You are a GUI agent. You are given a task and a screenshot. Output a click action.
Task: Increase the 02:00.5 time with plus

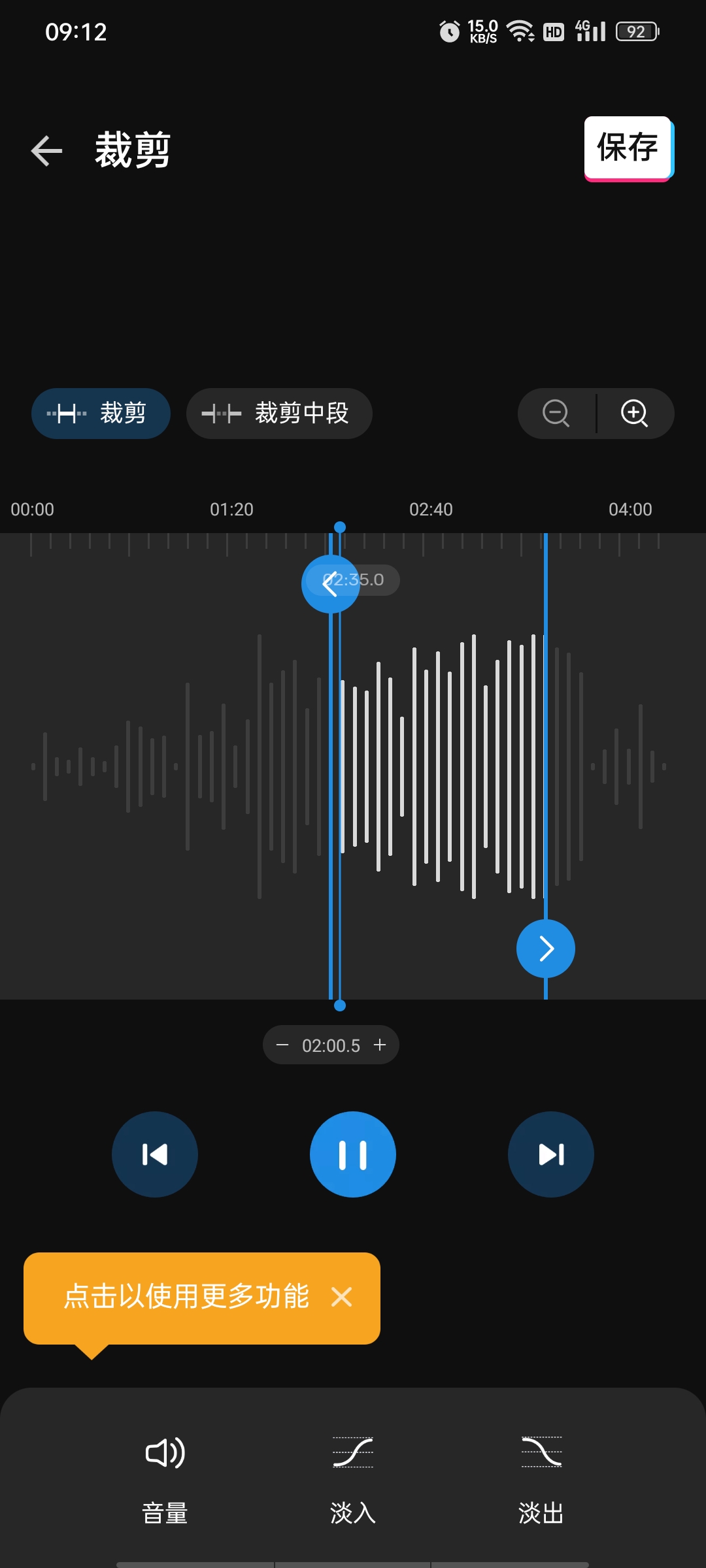(380, 1045)
